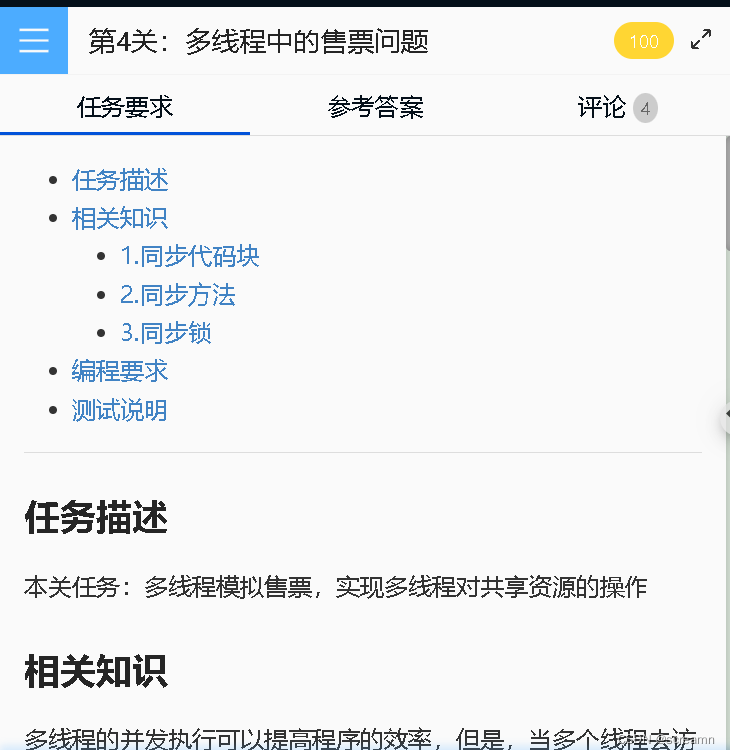Select the 任务要求 tab
730x754 pixels.
click(x=125, y=107)
